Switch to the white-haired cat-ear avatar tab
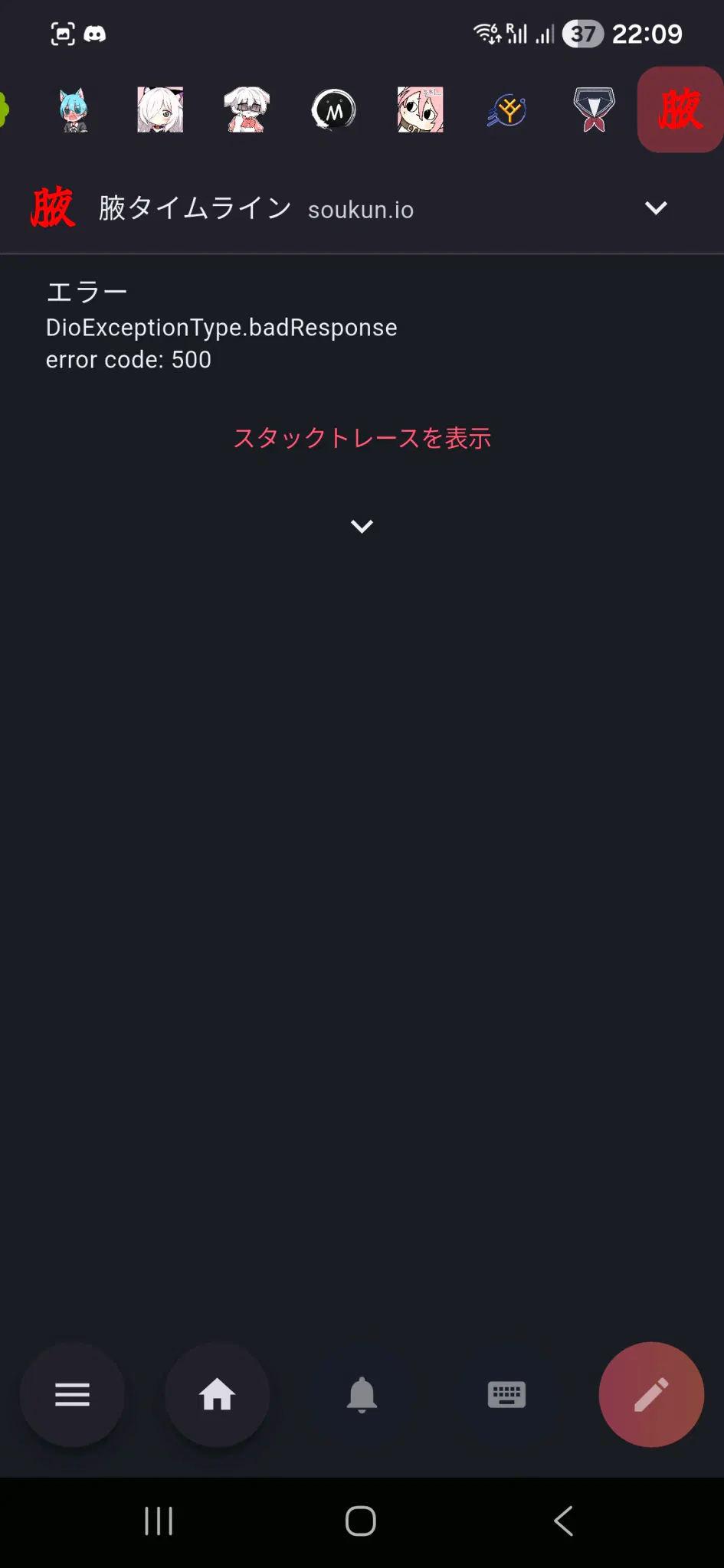 coord(160,110)
